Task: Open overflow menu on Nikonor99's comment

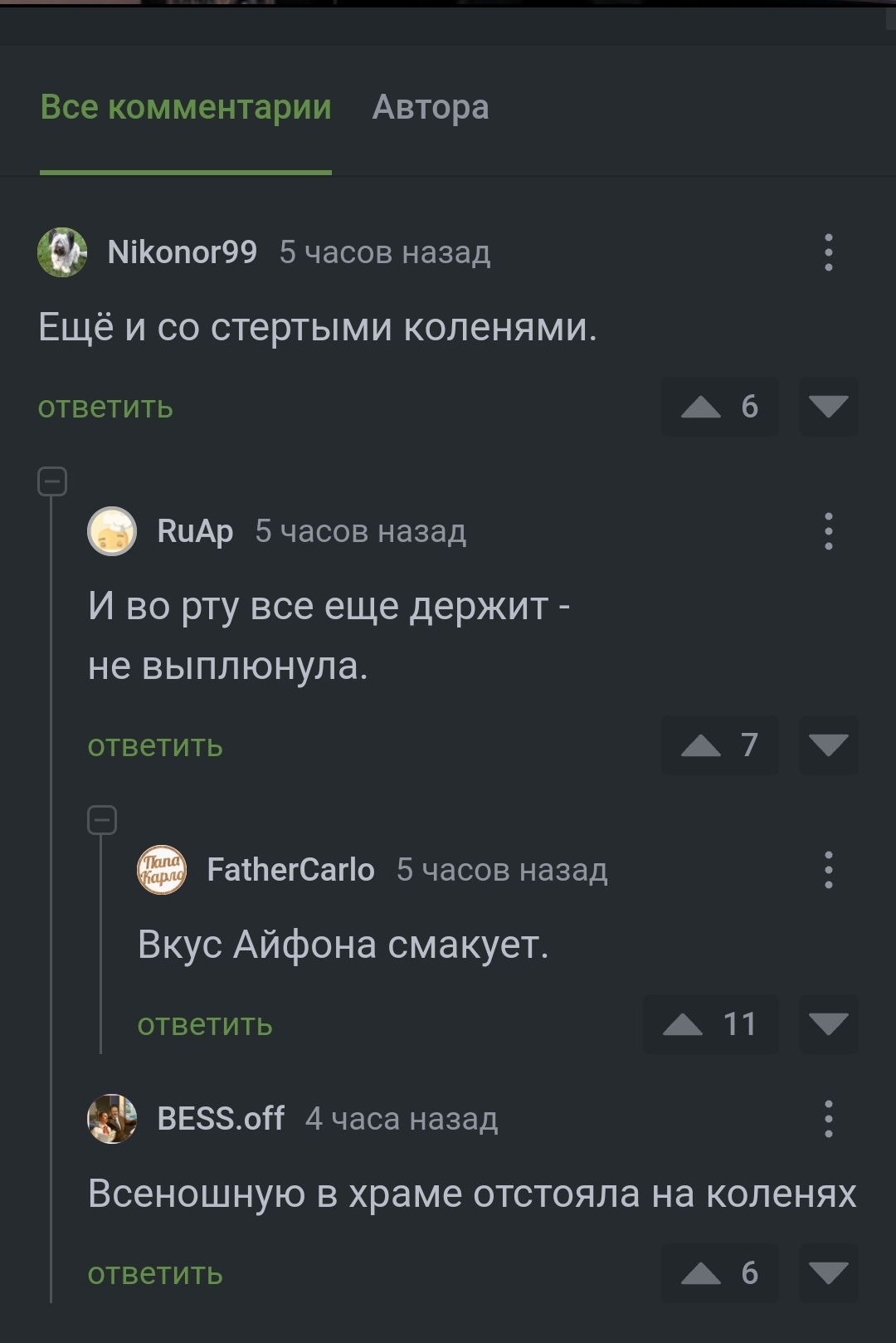Action: tap(828, 252)
